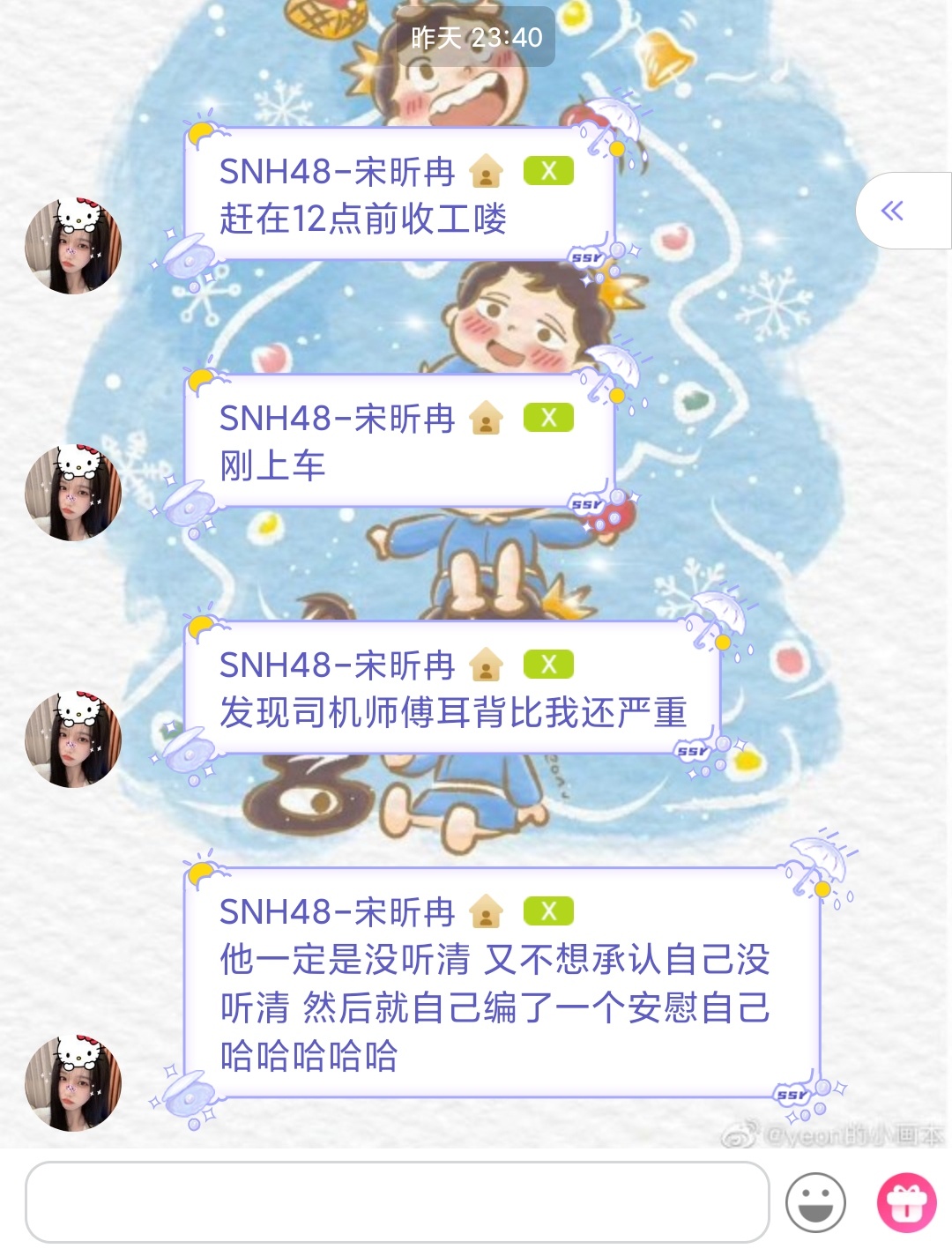Open avatar beside message 刚上车
952x1256 pixels.
(73, 493)
